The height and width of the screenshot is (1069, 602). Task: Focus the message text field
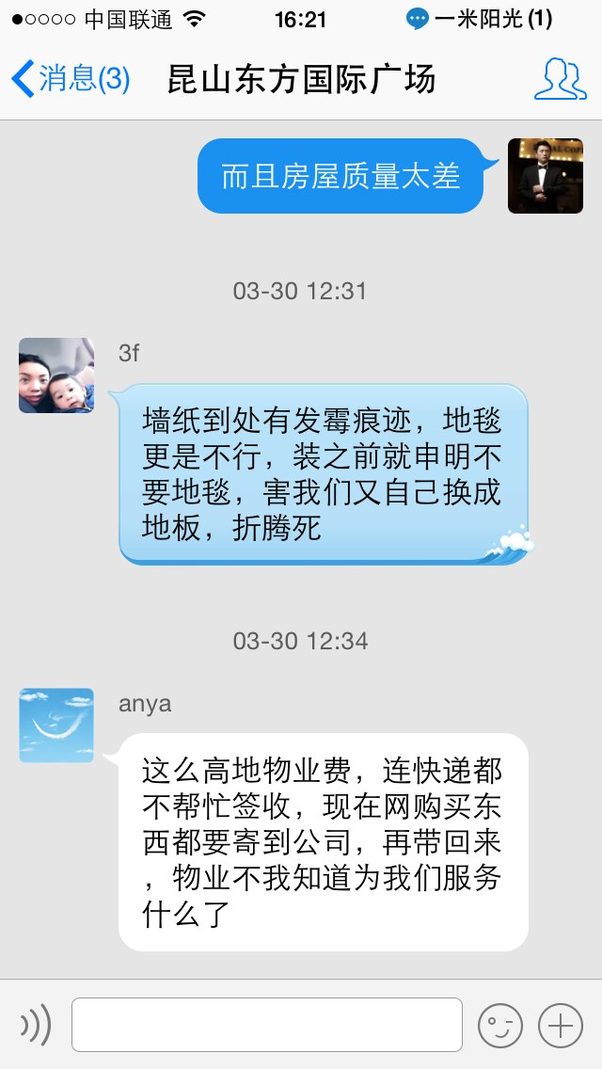(x=267, y=1024)
